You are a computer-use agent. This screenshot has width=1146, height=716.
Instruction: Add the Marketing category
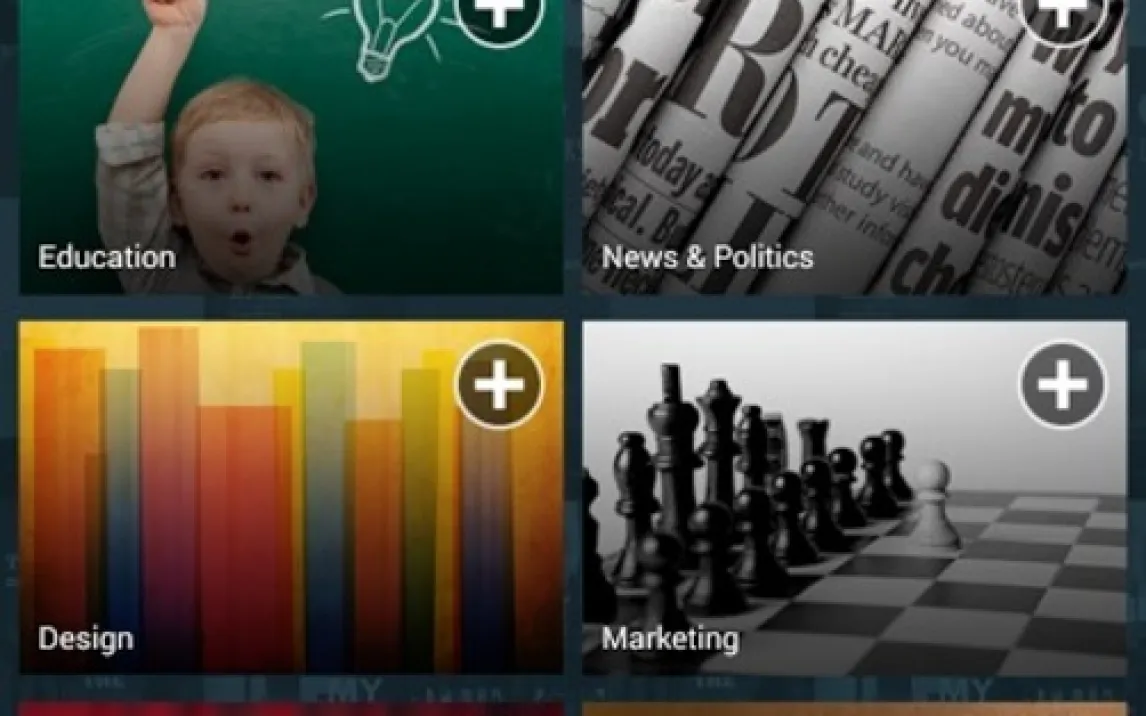tap(1062, 385)
